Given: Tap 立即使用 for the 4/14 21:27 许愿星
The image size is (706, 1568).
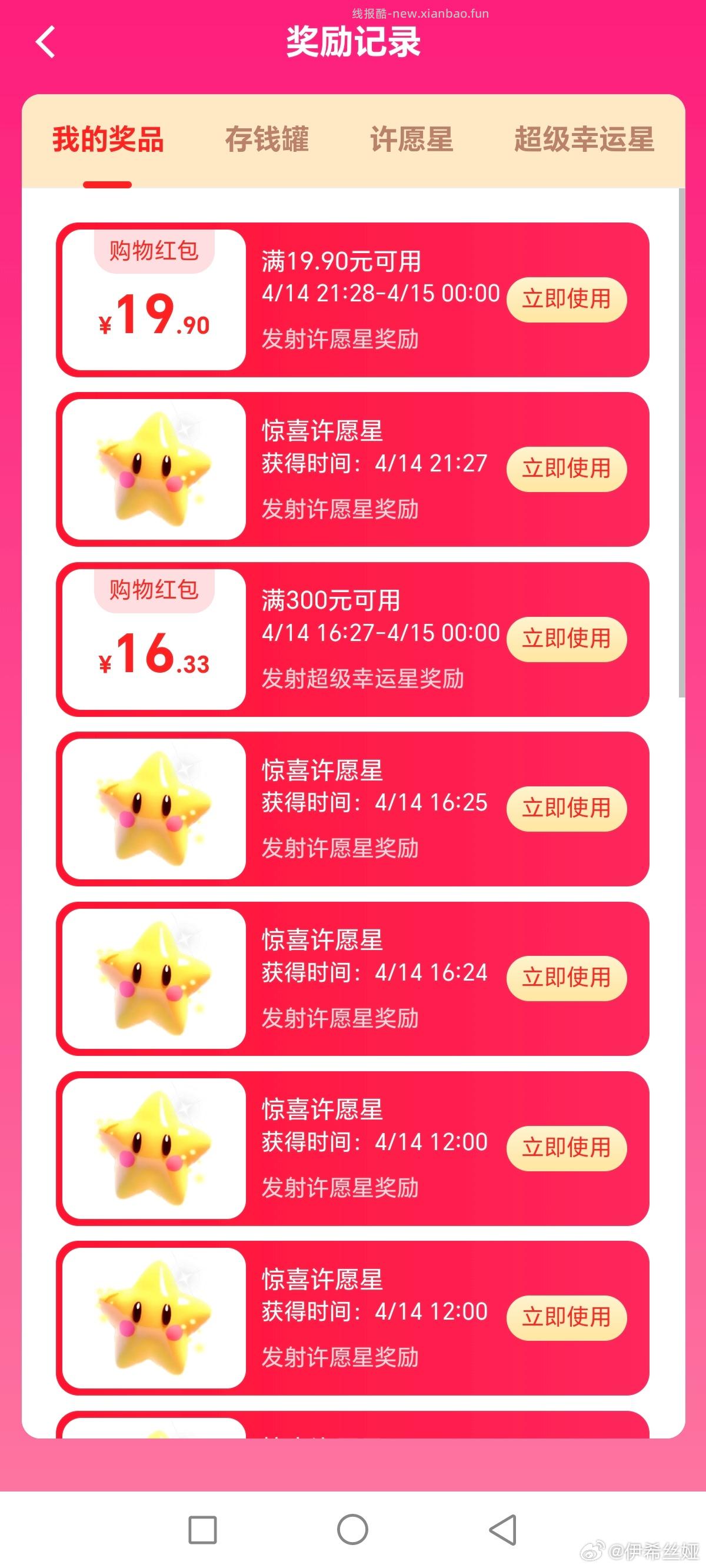Looking at the screenshot, I should coord(566,469).
